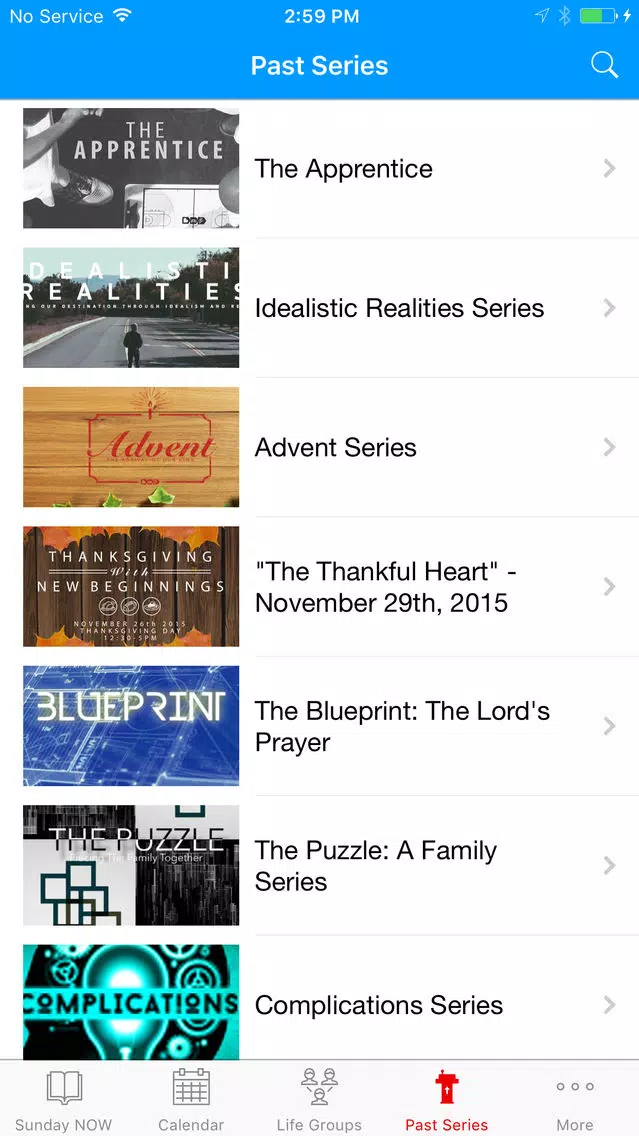Open The Puzzle: A Family Series
The image size is (639, 1136).
(x=320, y=865)
